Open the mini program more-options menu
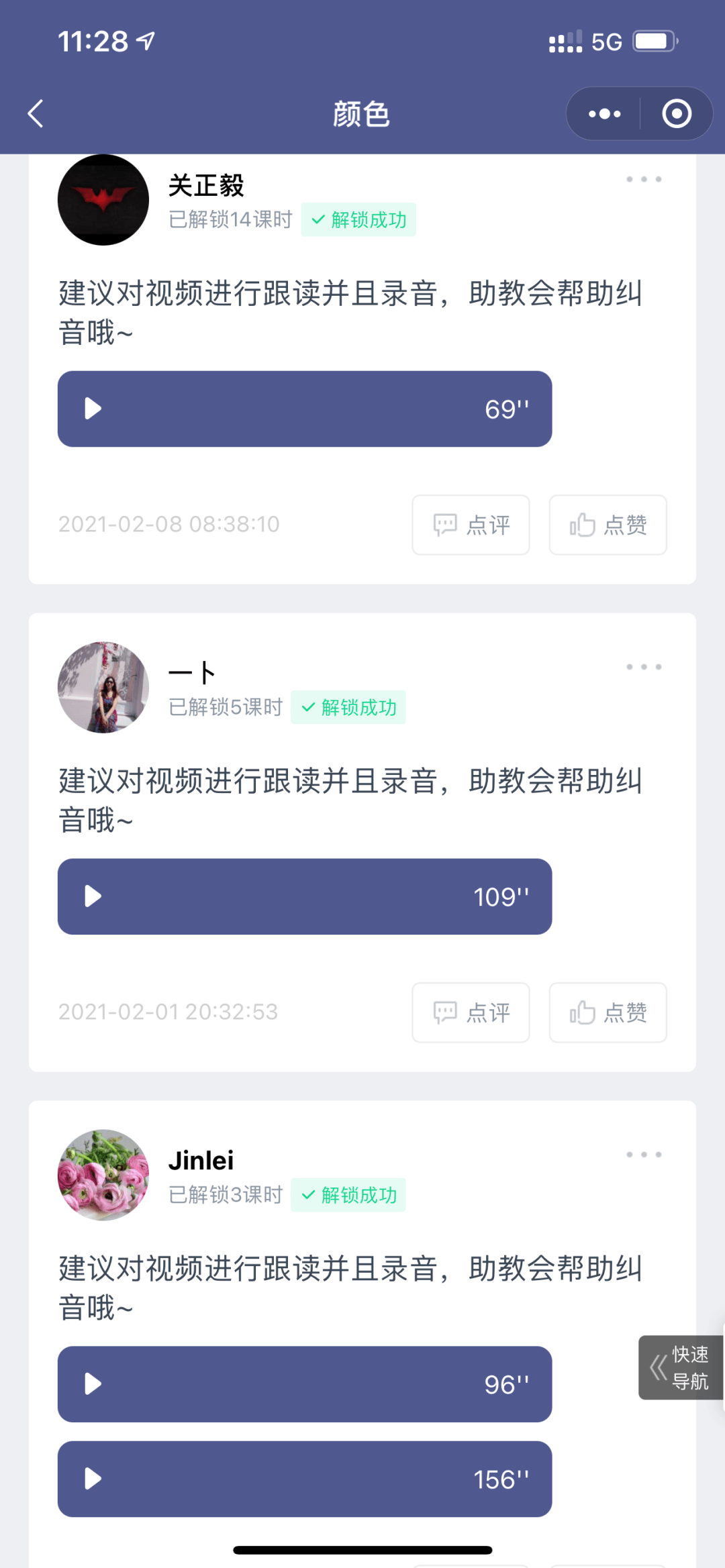 pos(604,113)
